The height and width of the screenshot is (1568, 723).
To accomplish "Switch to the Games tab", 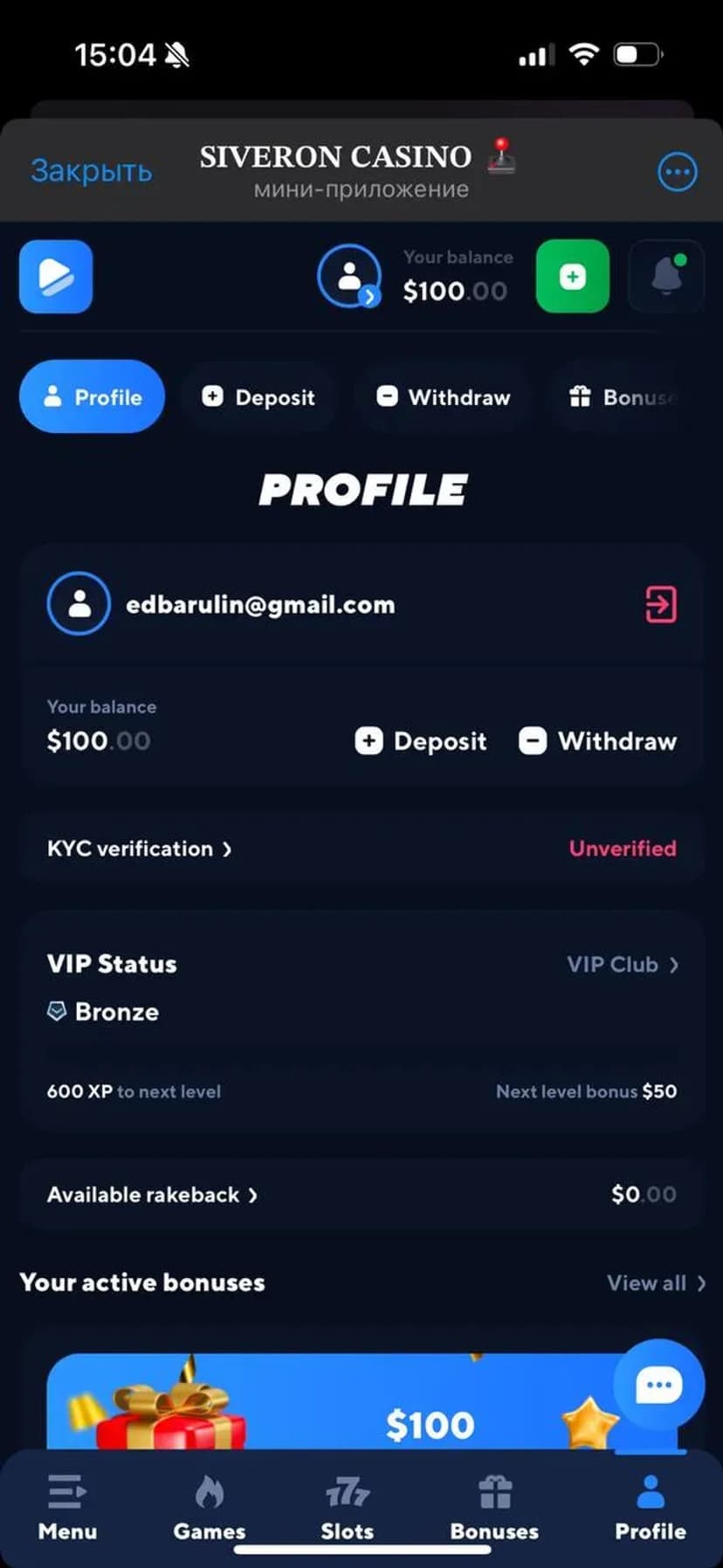I will coord(210,1507).
